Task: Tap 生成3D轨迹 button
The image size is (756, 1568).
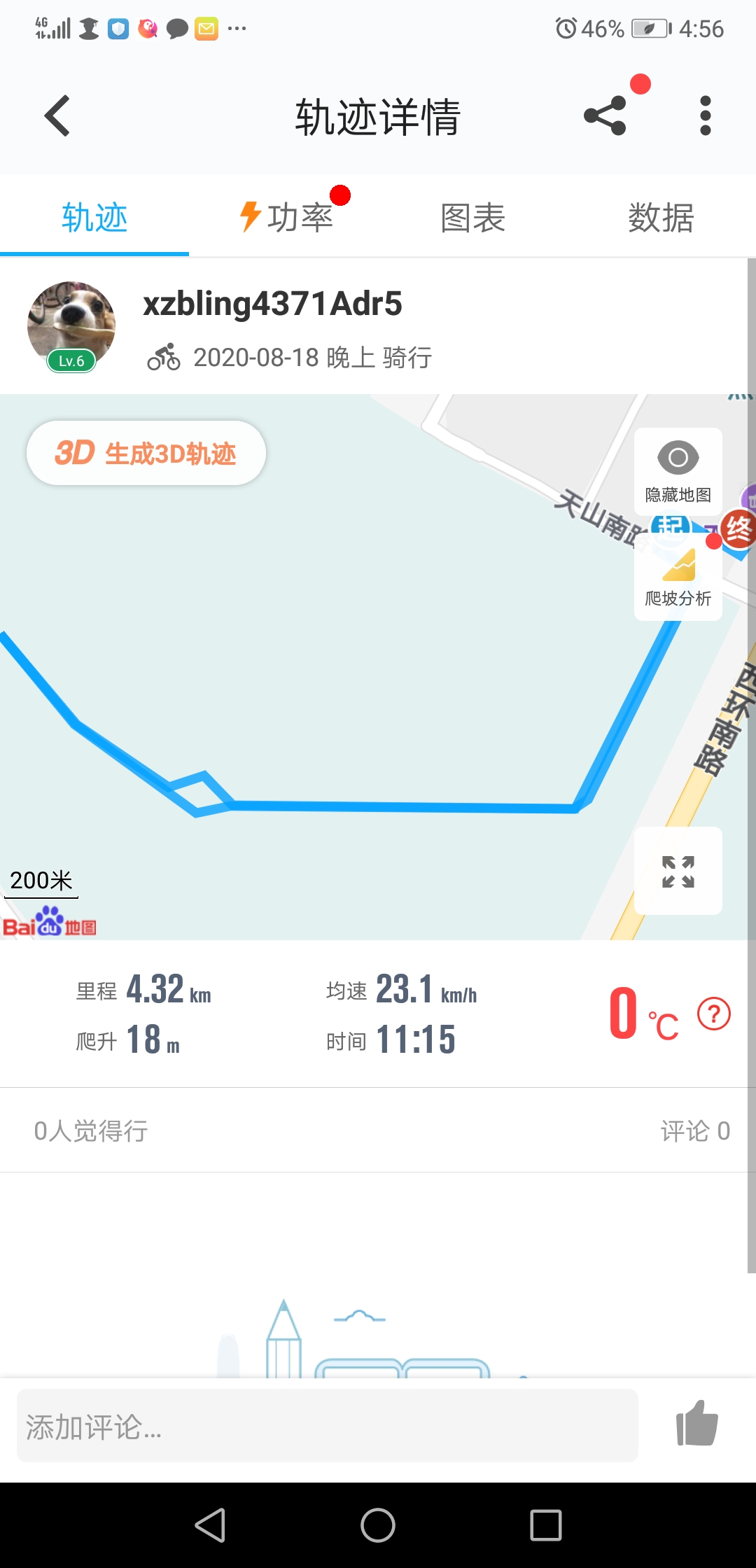Action: (x=146, y=454)
